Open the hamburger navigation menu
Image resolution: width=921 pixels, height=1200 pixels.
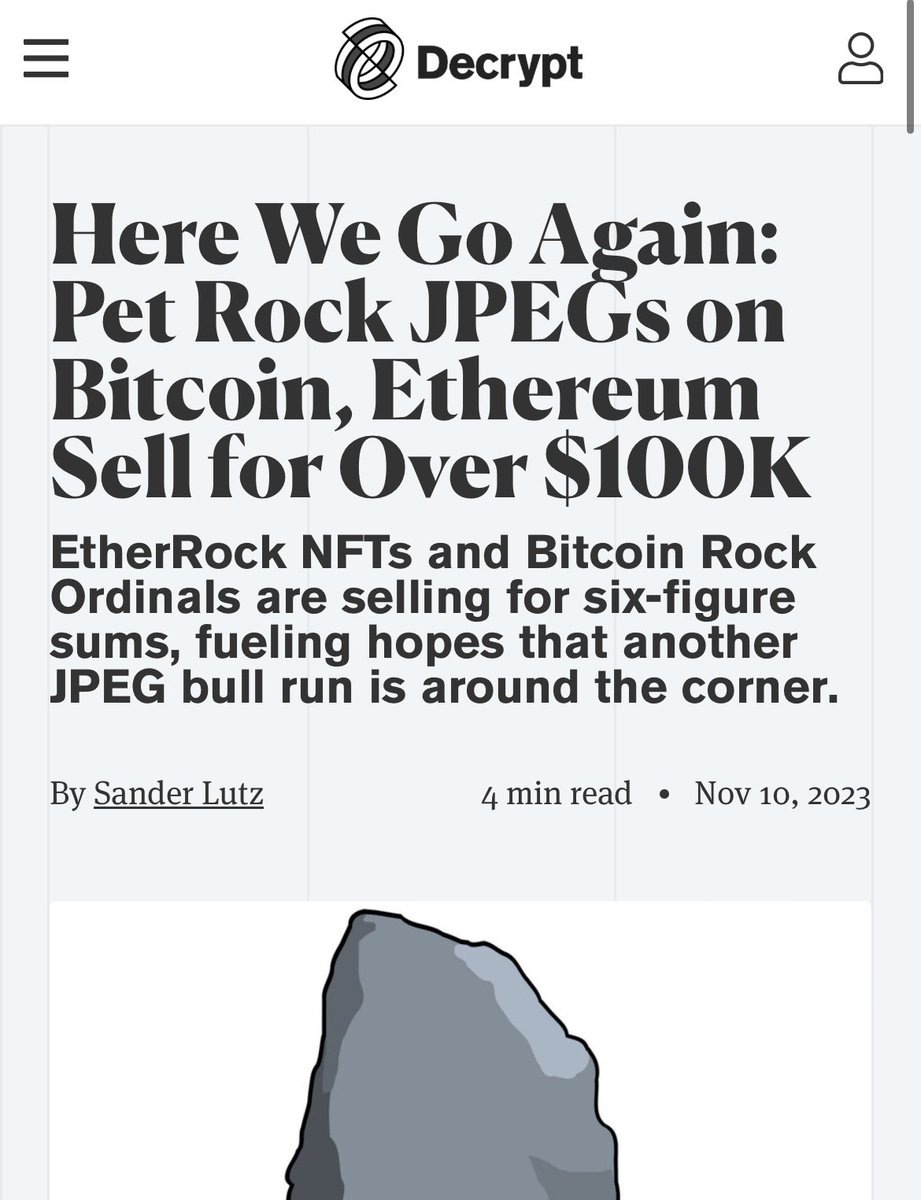[x=46, y=59]
